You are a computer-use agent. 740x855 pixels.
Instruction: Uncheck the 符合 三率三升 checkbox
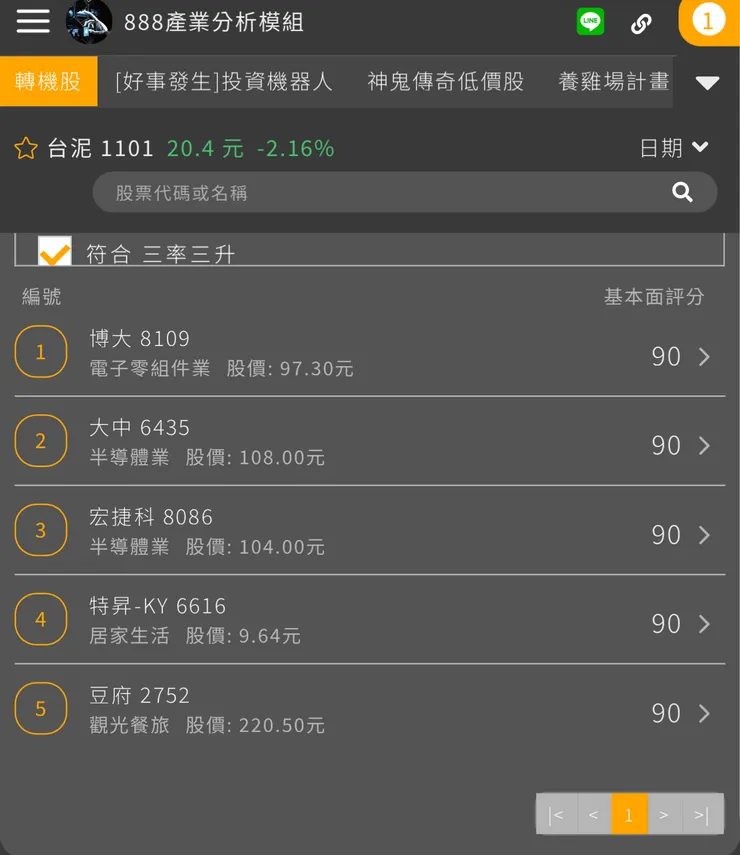[55, 250]
